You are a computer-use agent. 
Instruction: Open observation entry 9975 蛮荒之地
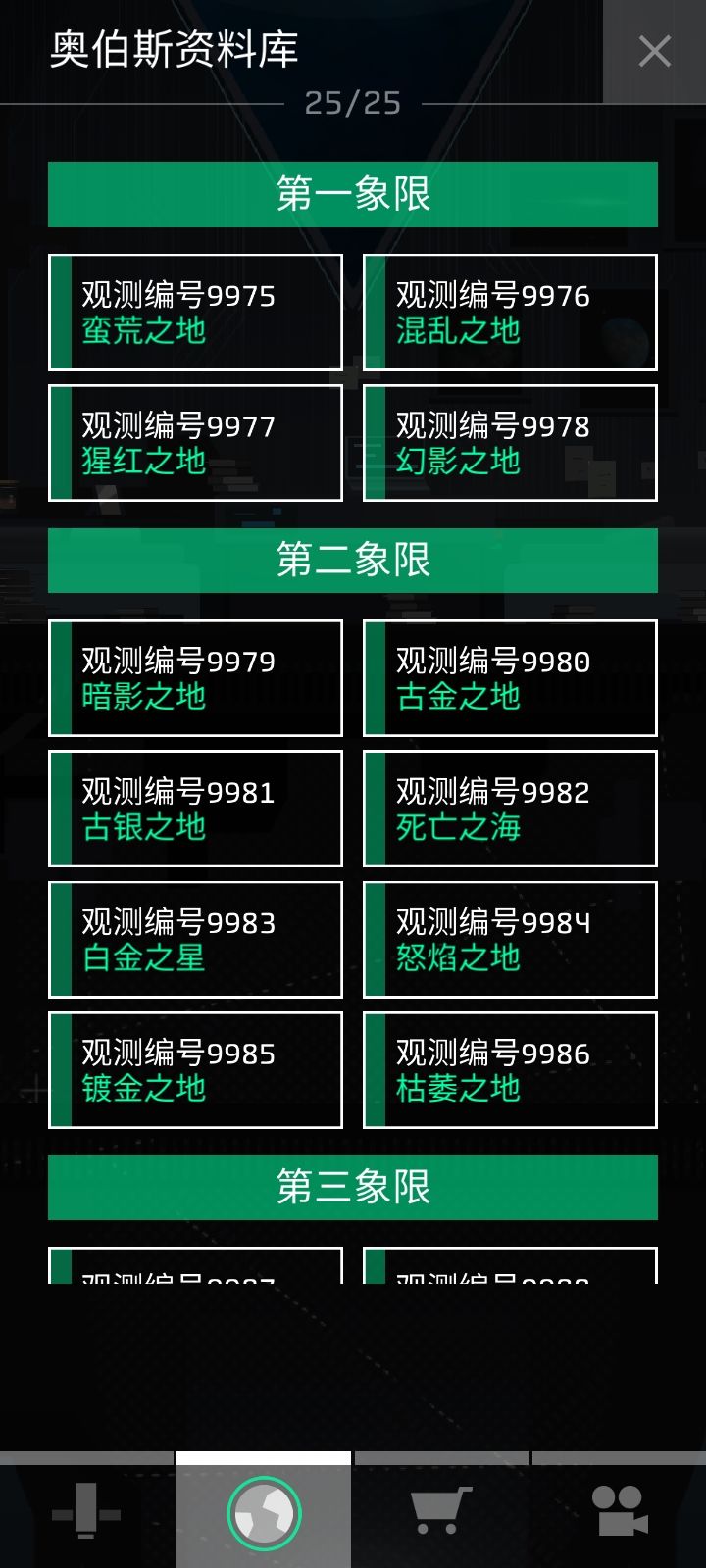(194, 312)
